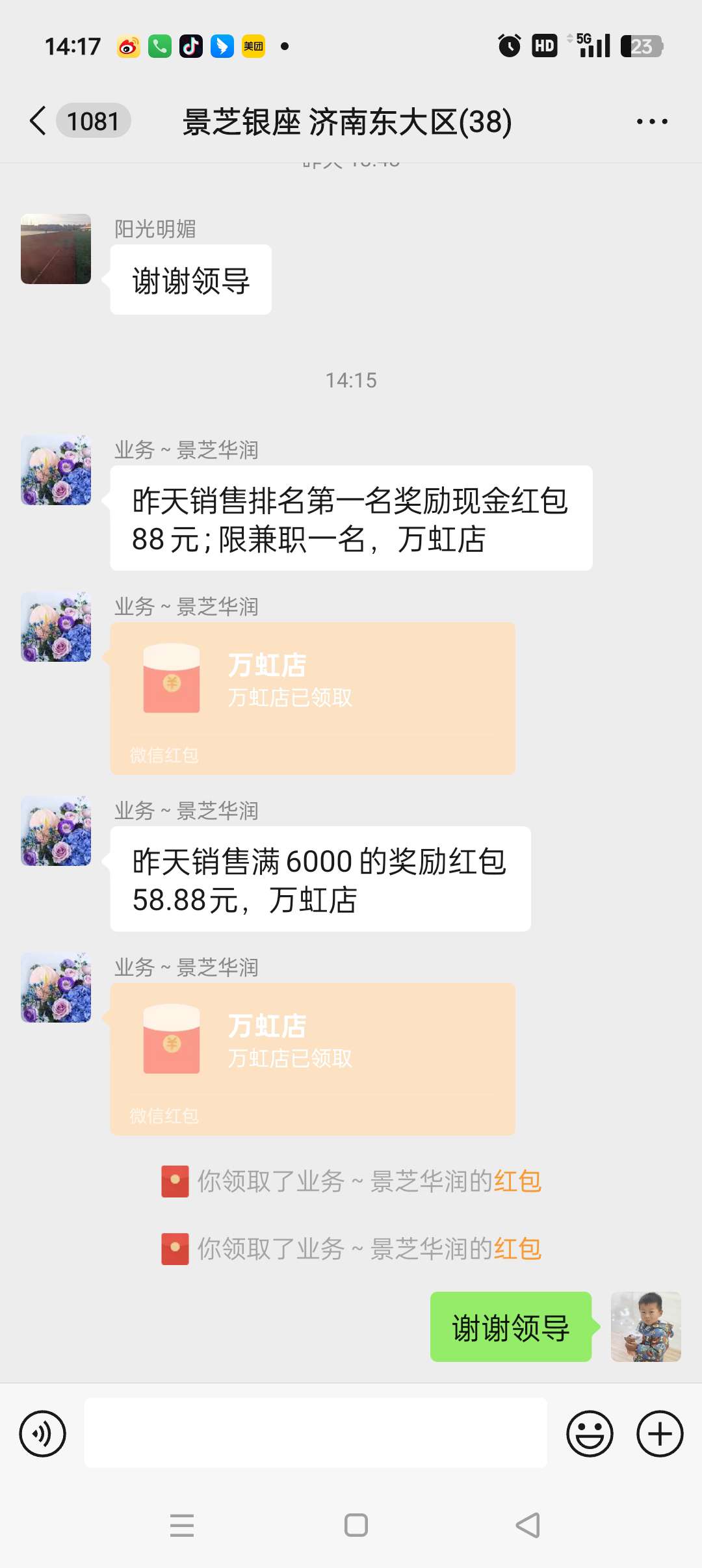The height and width of the screenshot is (1568, 702).
Task: Open 阳光明媚's profile avatar
Action: [56, 249]
